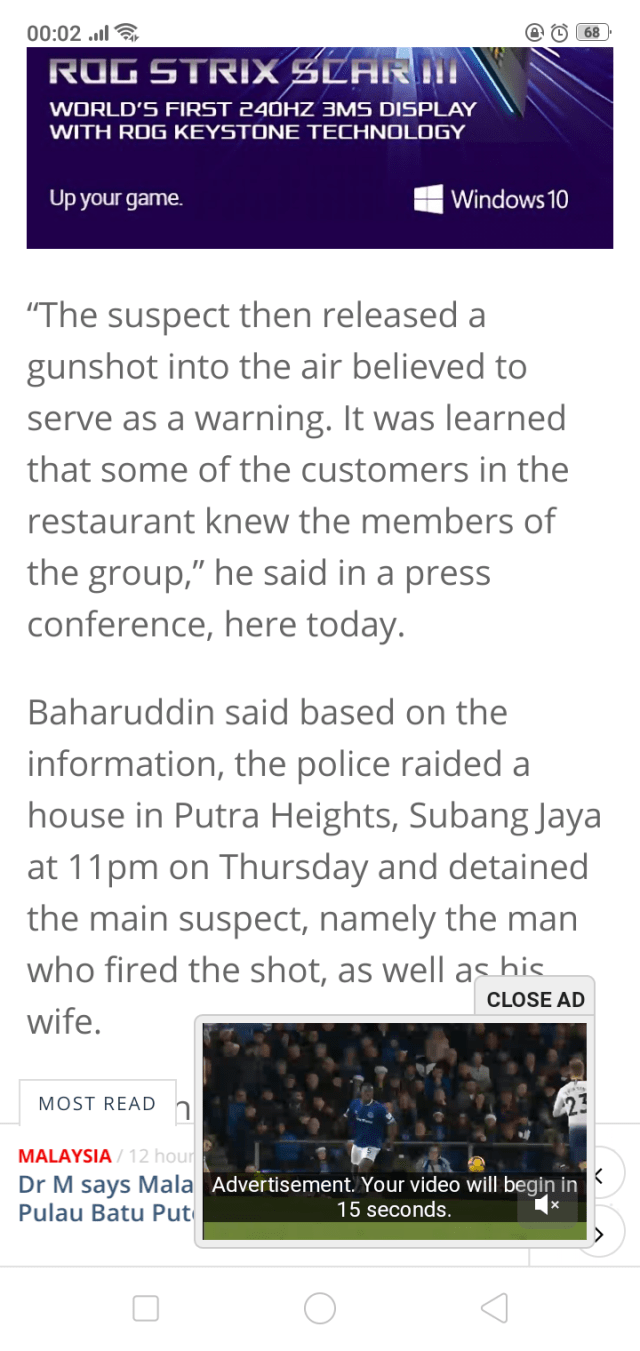This screenshot has height=1351, width=640.
Task: Switch to the MOST READ tab
Action: pos(97,1103)
